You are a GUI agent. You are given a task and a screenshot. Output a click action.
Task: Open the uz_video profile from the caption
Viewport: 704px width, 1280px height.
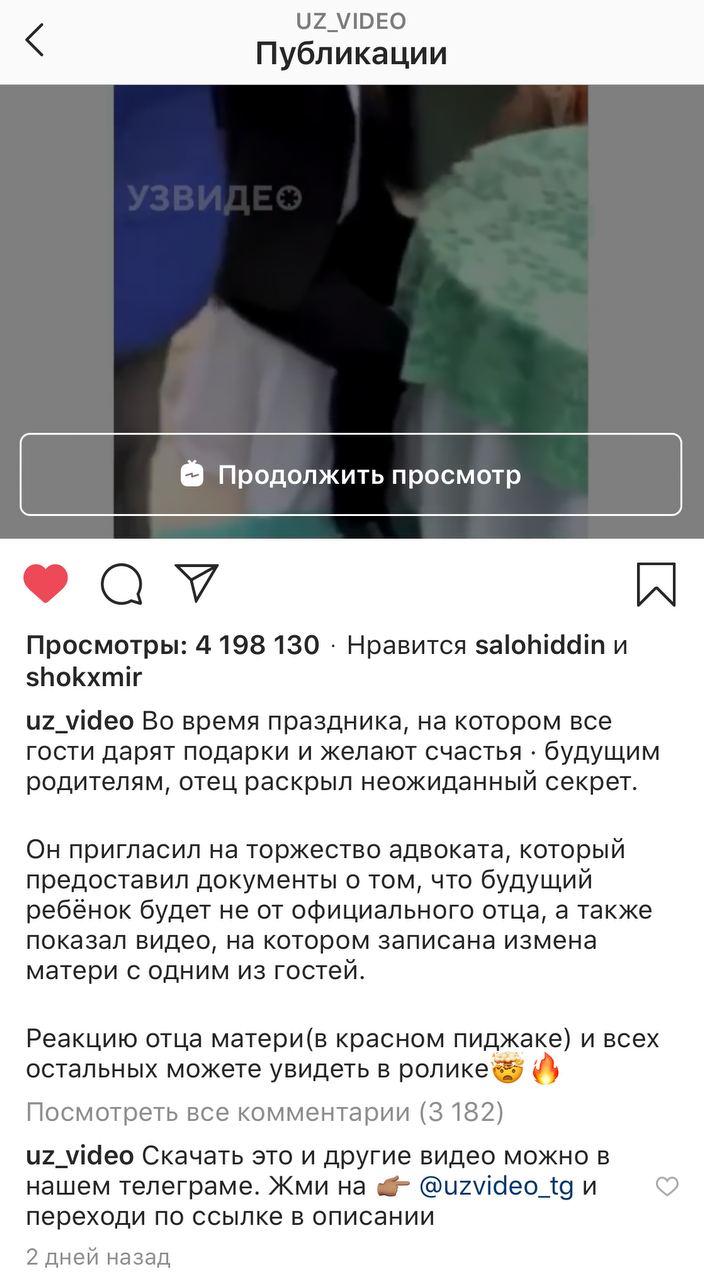point(79,721)
